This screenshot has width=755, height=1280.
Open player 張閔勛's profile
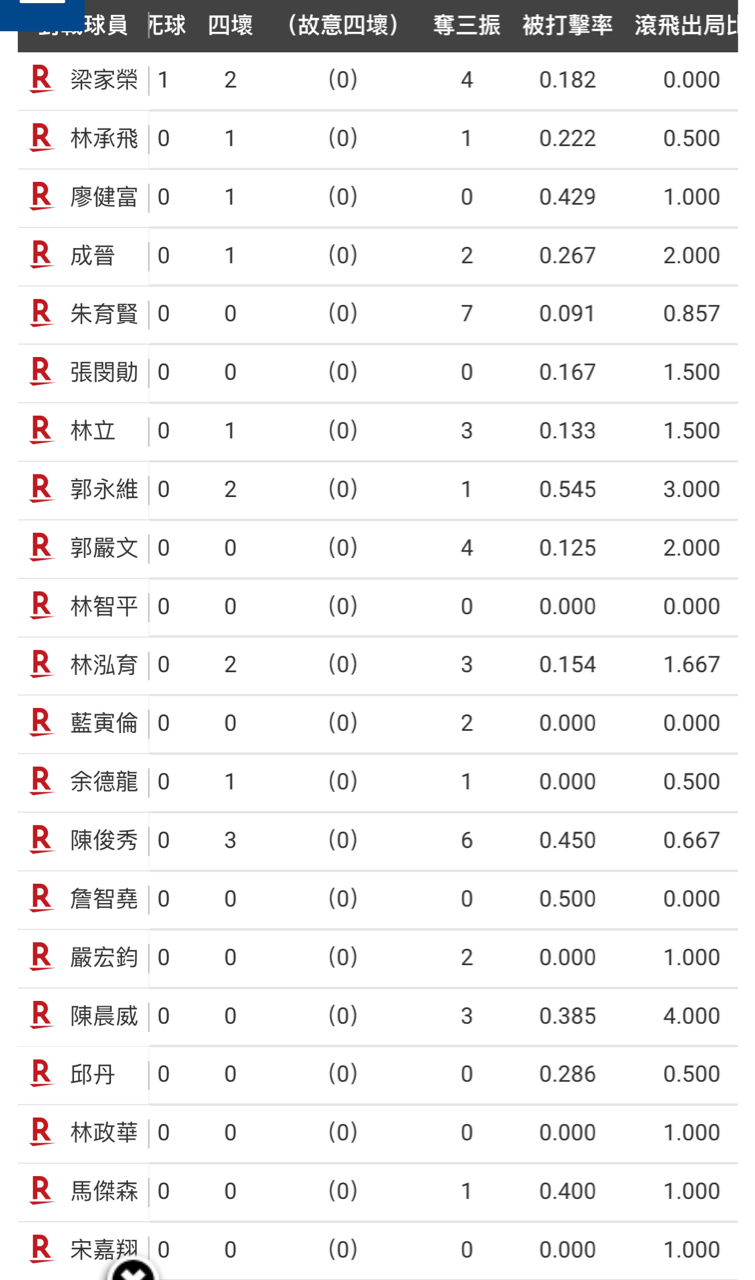(x=104, y=372)
